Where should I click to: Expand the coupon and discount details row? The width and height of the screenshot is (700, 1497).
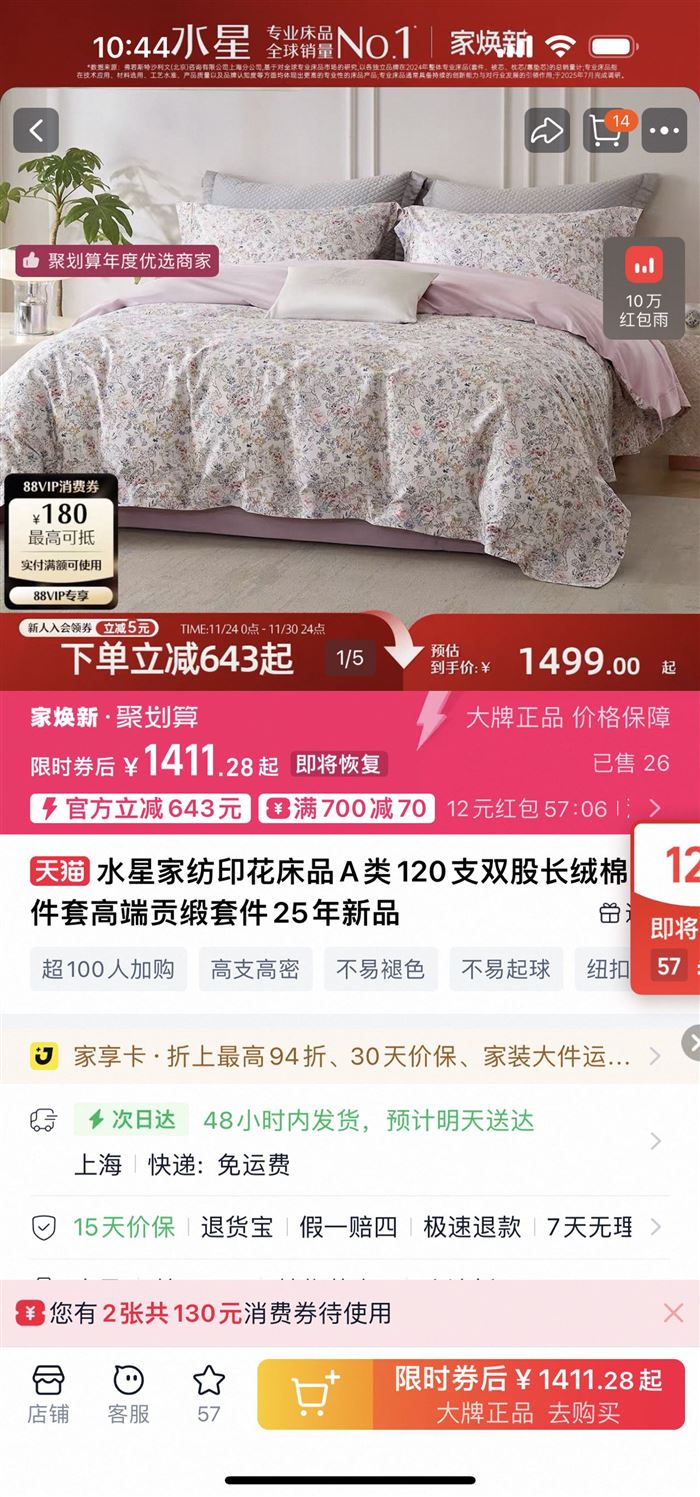655,808
